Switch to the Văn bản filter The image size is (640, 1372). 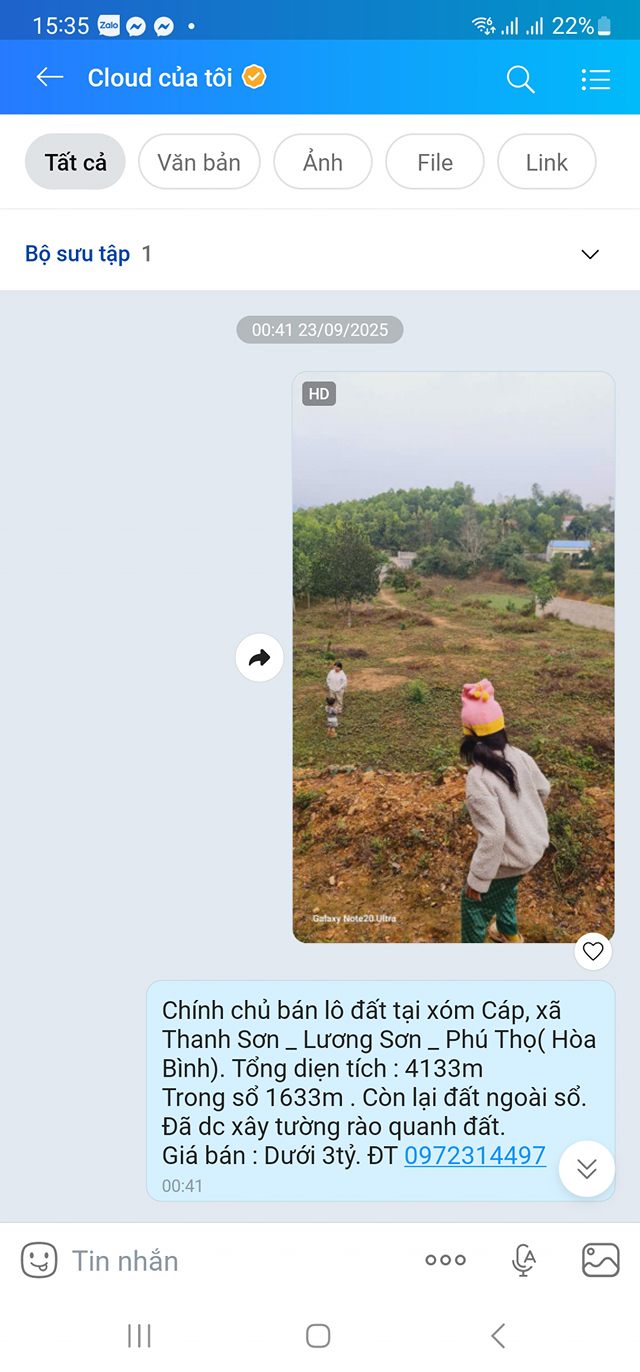coord(199,162)
